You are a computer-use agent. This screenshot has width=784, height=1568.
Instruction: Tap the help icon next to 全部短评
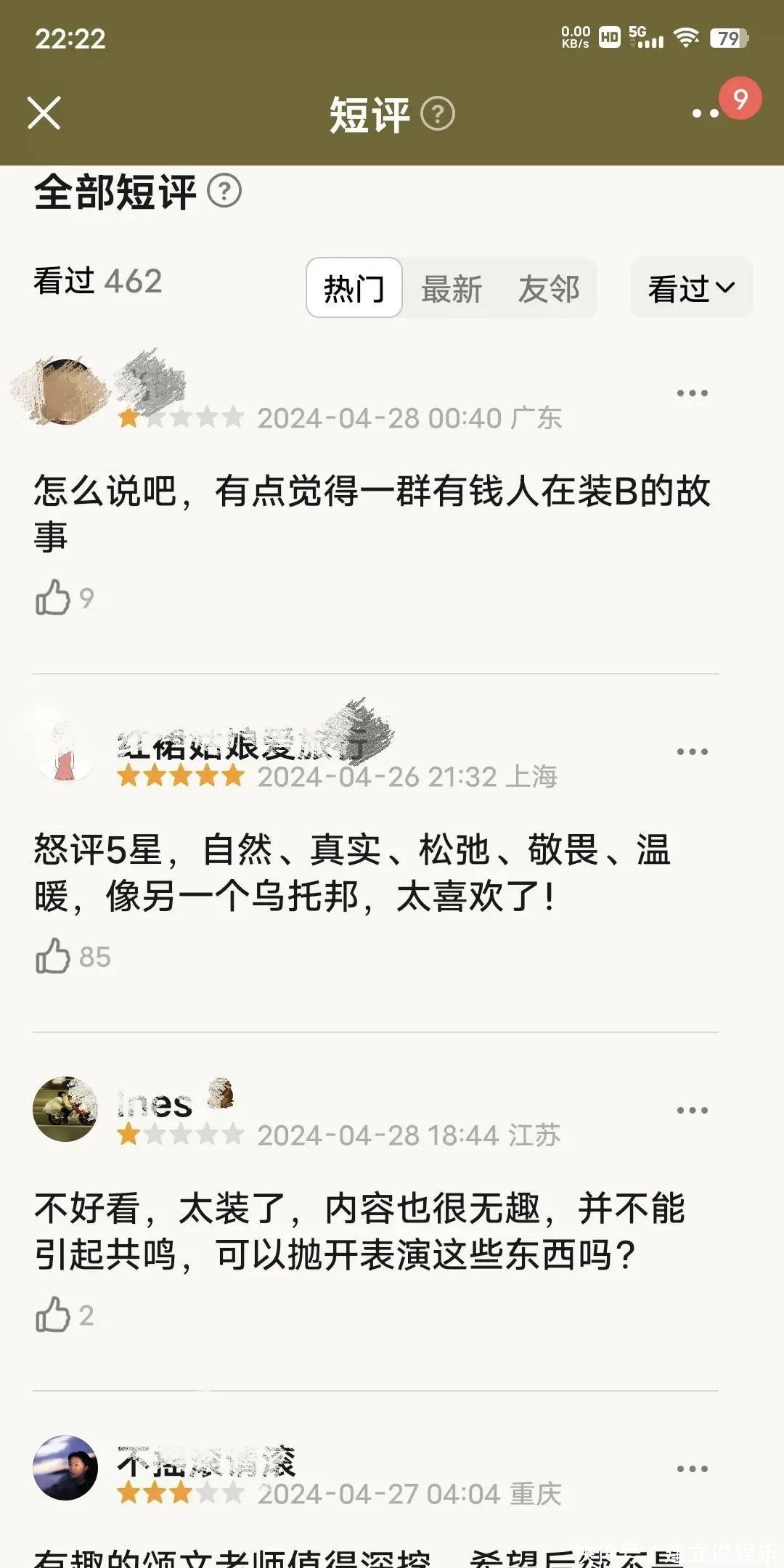tap(224, 192)
